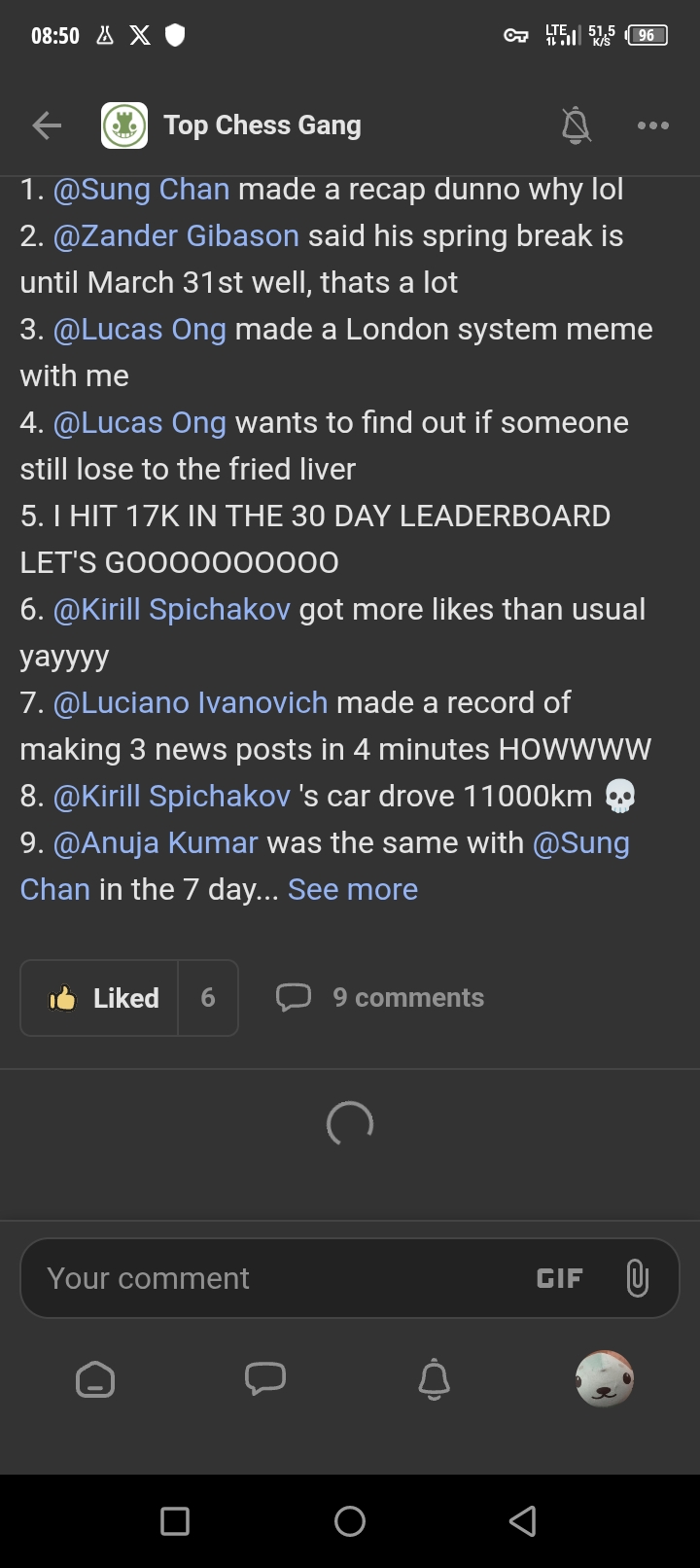The image size is (700, 1568).
Task: Tap your profile avatar in bottom navigation
Action: pos(605,1378)
